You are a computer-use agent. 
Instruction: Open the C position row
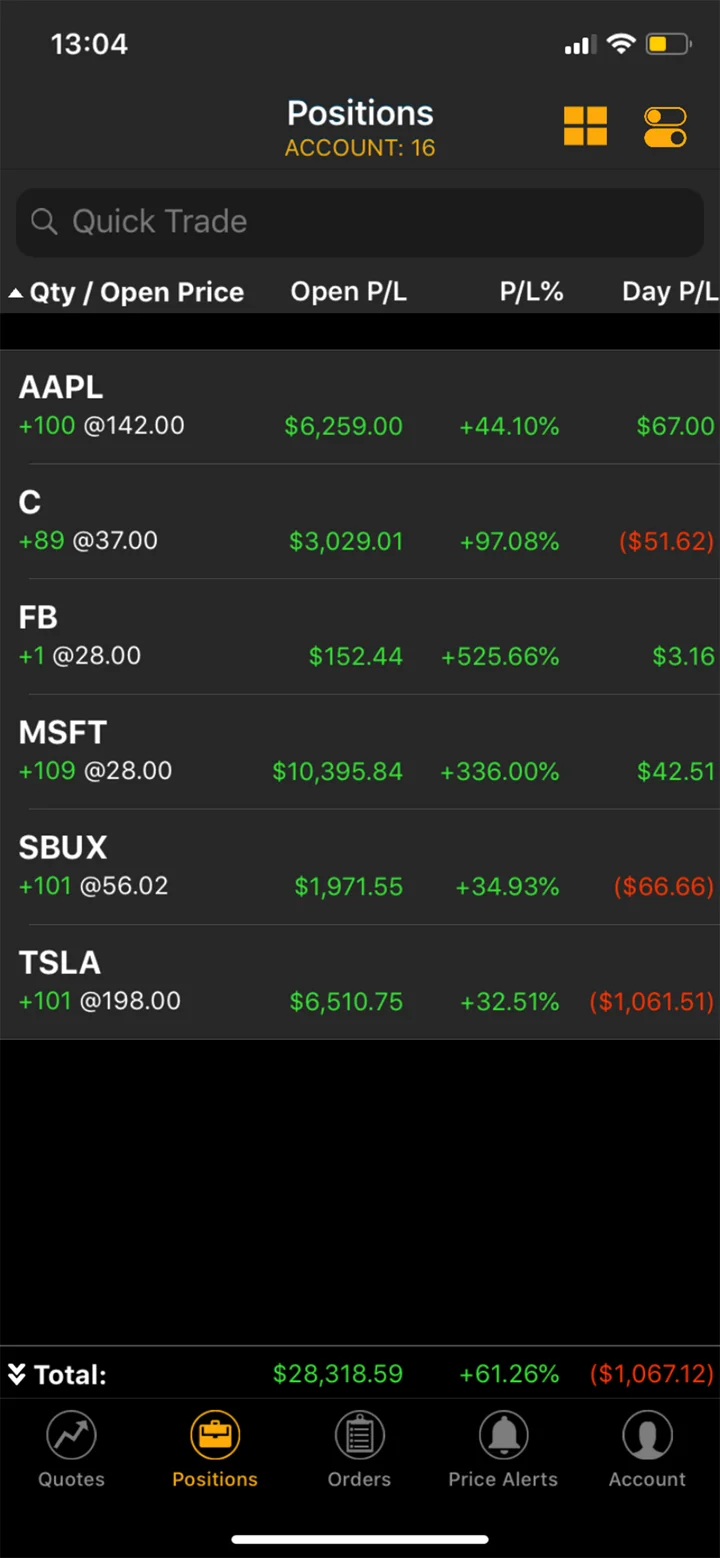coord(360,521)
